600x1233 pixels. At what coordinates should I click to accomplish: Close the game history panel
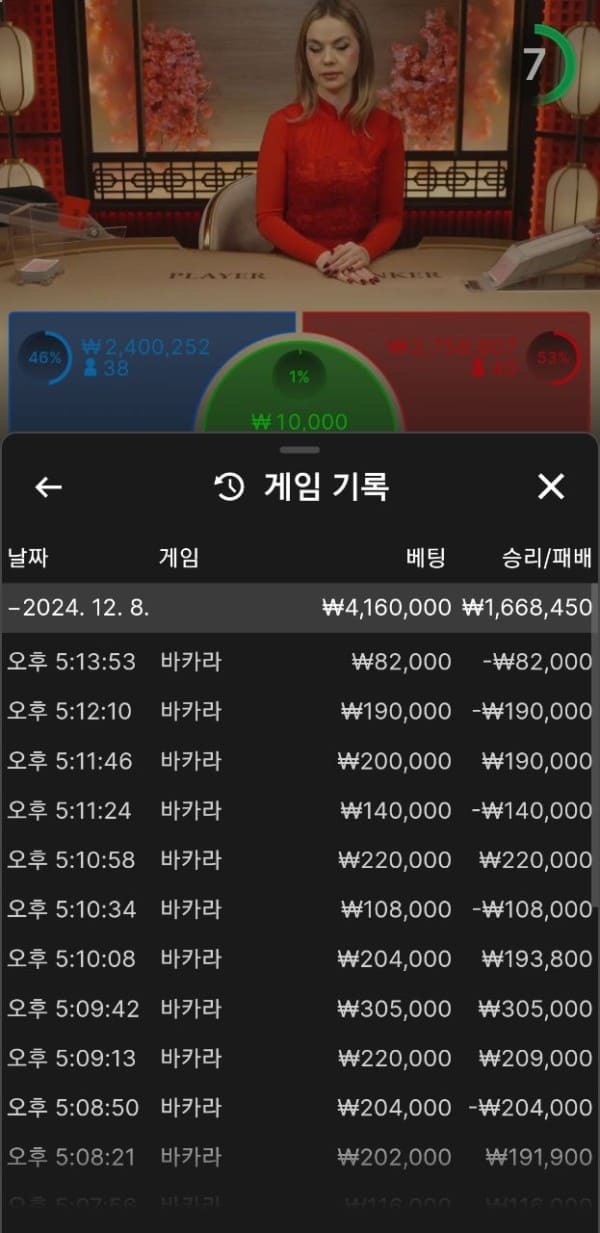pos(551,487)
